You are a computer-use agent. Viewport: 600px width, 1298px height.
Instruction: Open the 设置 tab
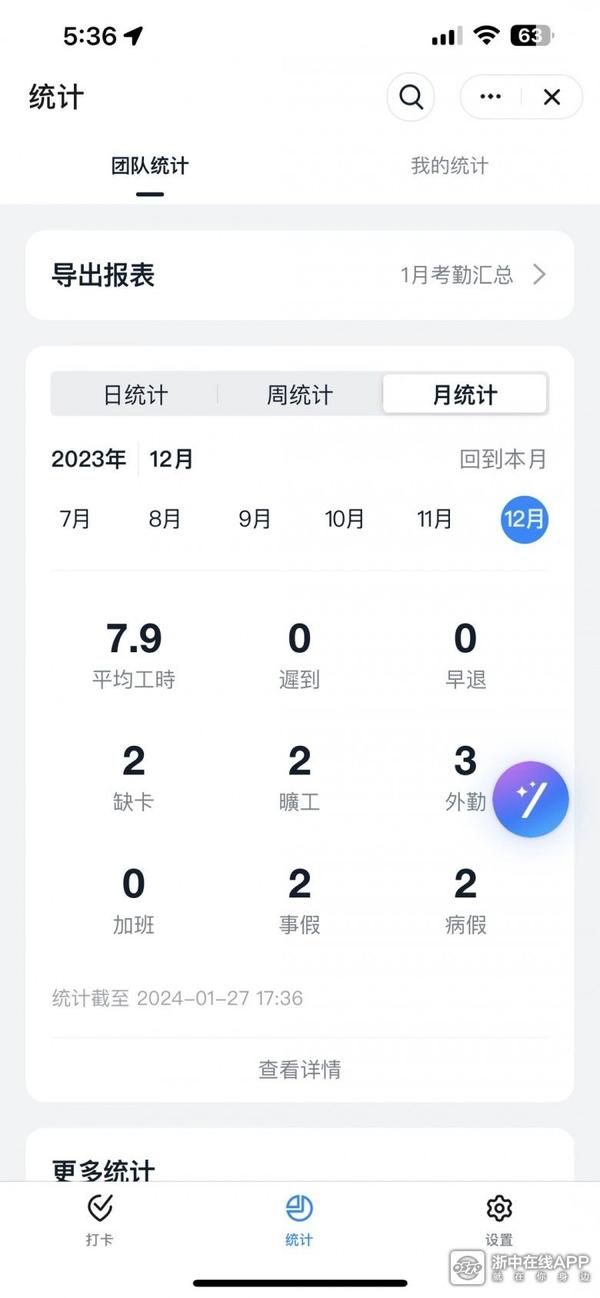[499, 1219]
